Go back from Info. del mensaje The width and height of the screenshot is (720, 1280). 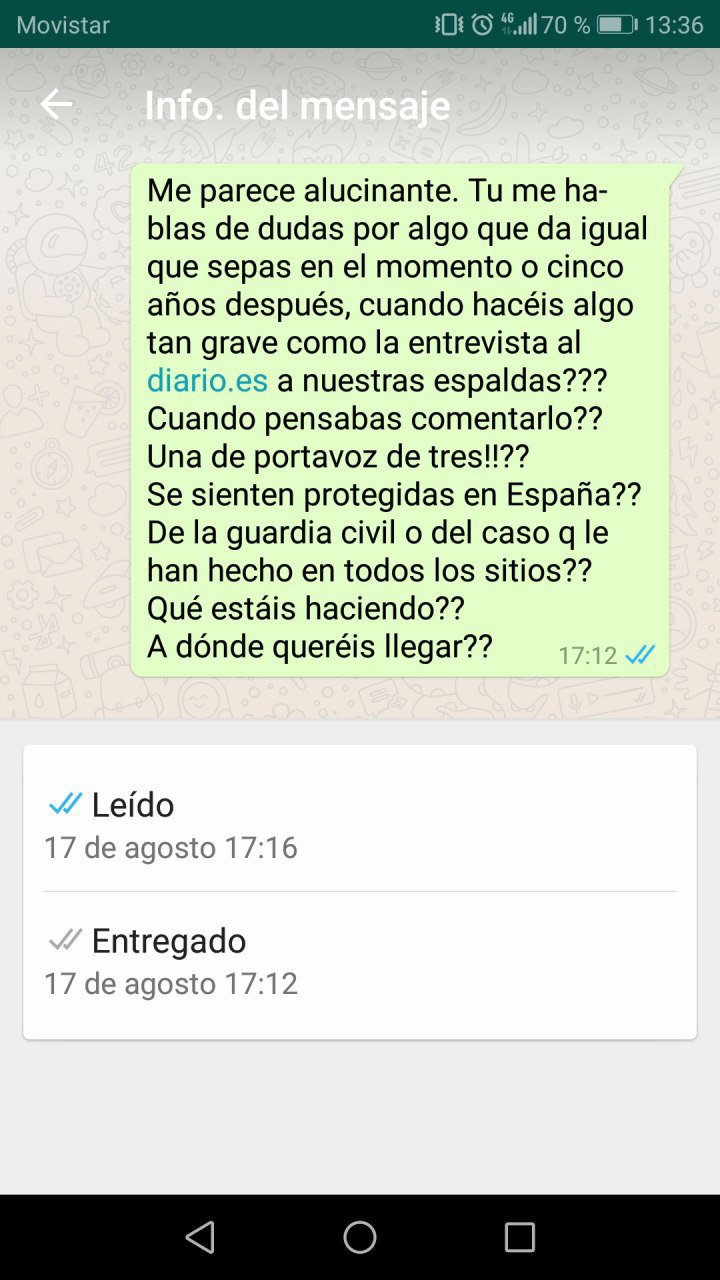click(56, 105)
